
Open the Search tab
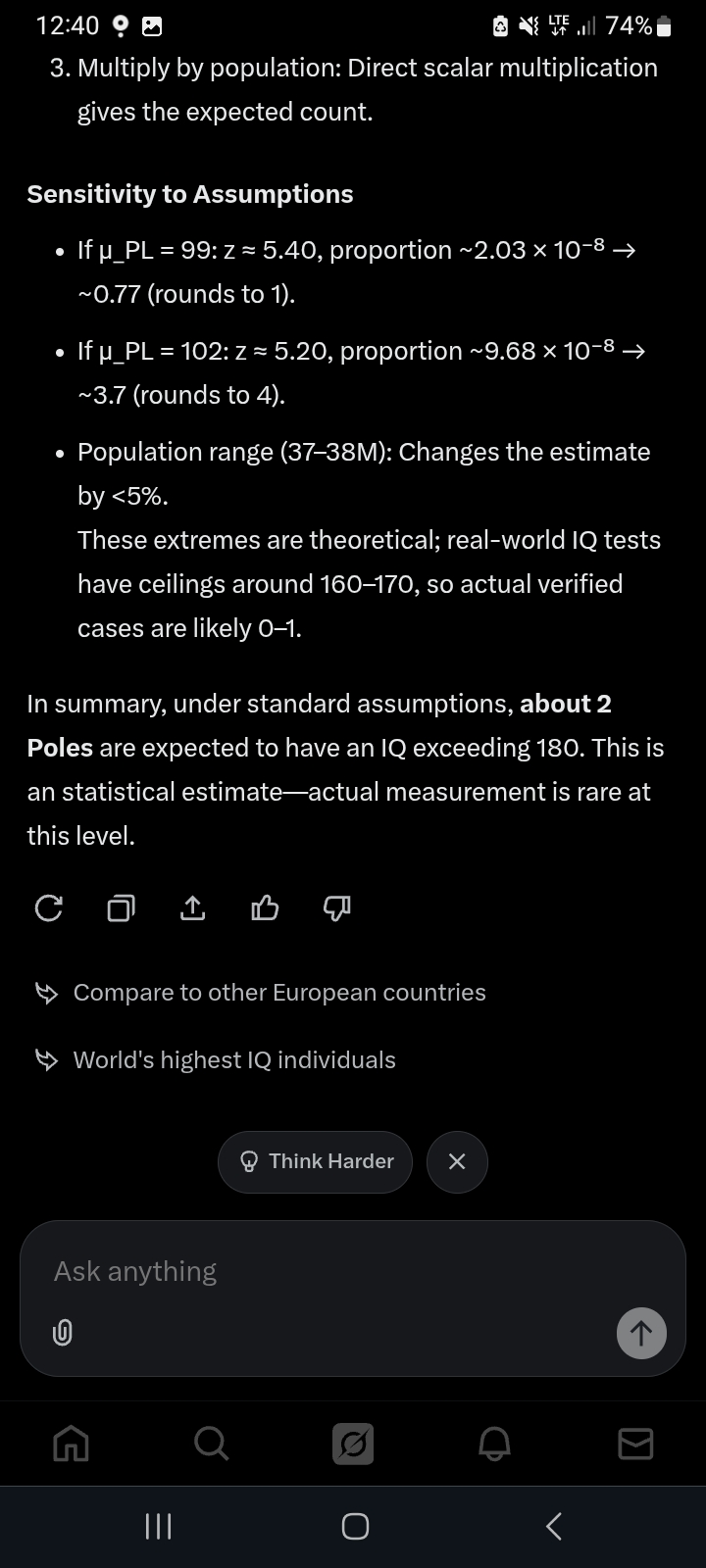pyautogui.click(x=211, y=1443)
